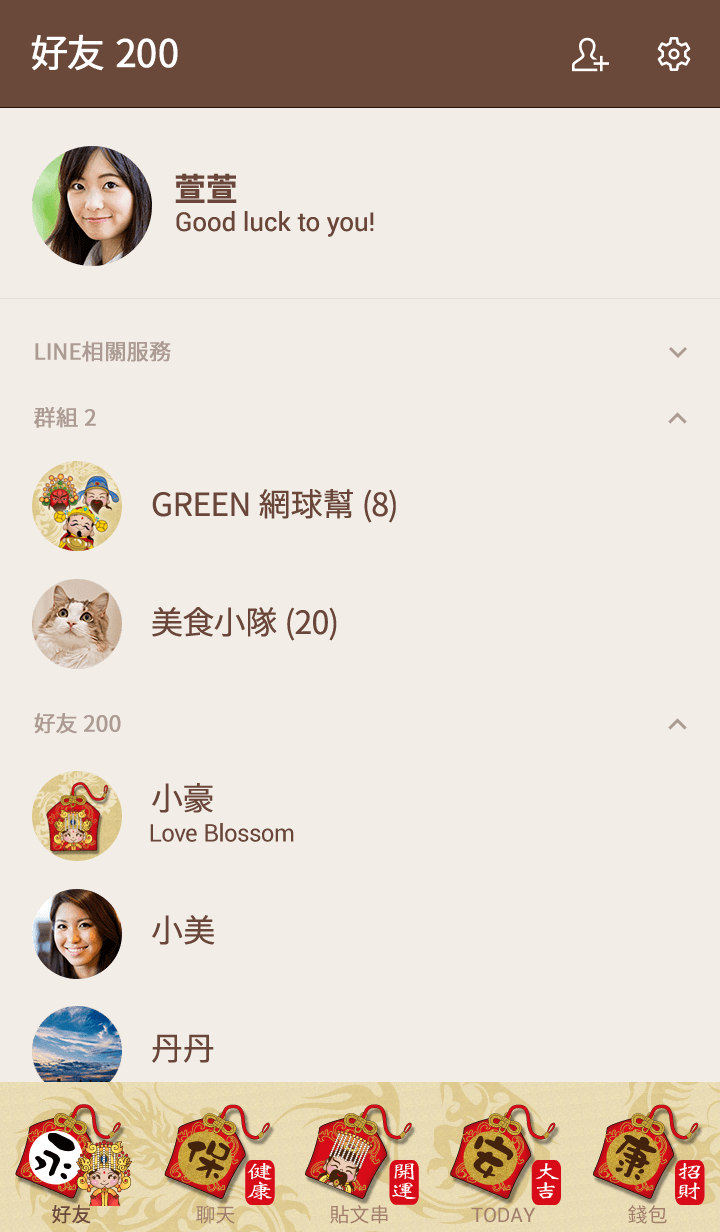Open the 美食小隊 group
The image size is (720, 1232).
243,623
